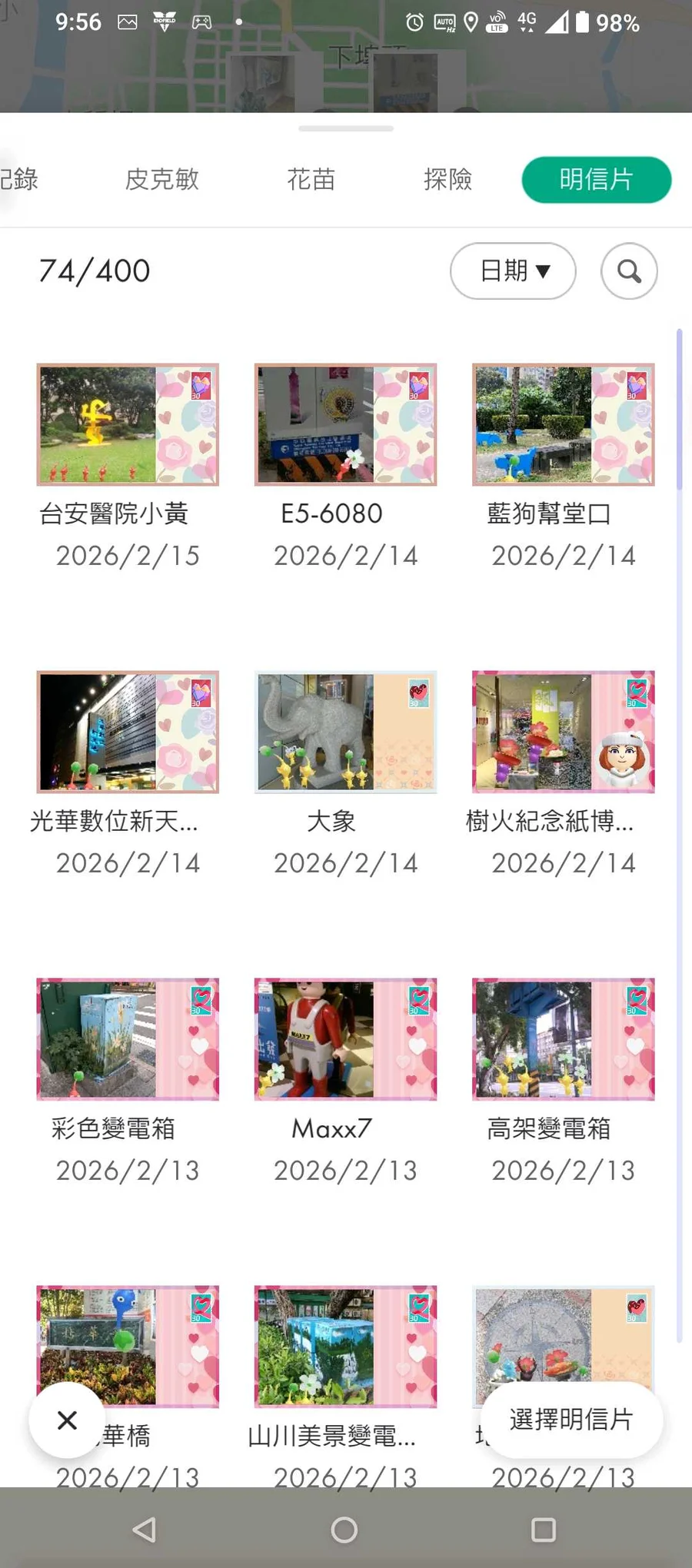Open the 藍狗幫堂口 postcard
This screenshot has height=1568, width=692.
coord(563,425)
